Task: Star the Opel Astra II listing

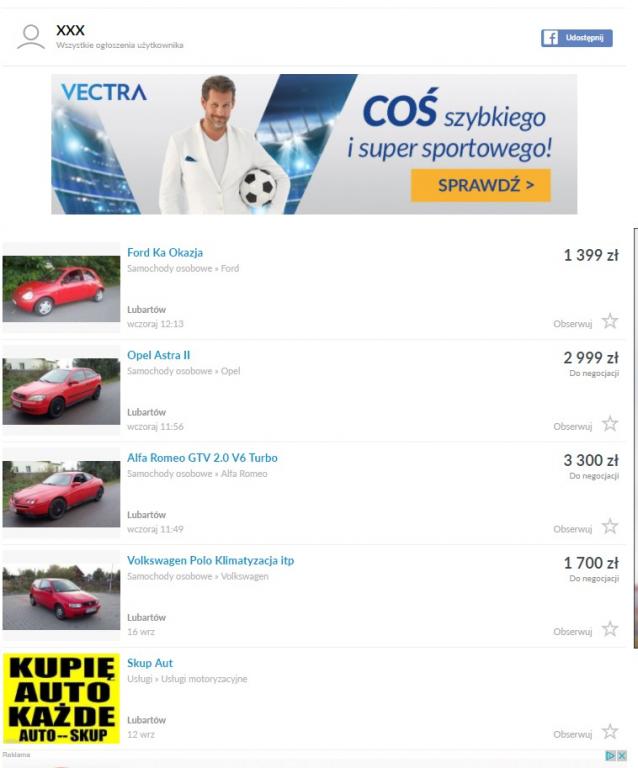Action: (x=609, y=425)
